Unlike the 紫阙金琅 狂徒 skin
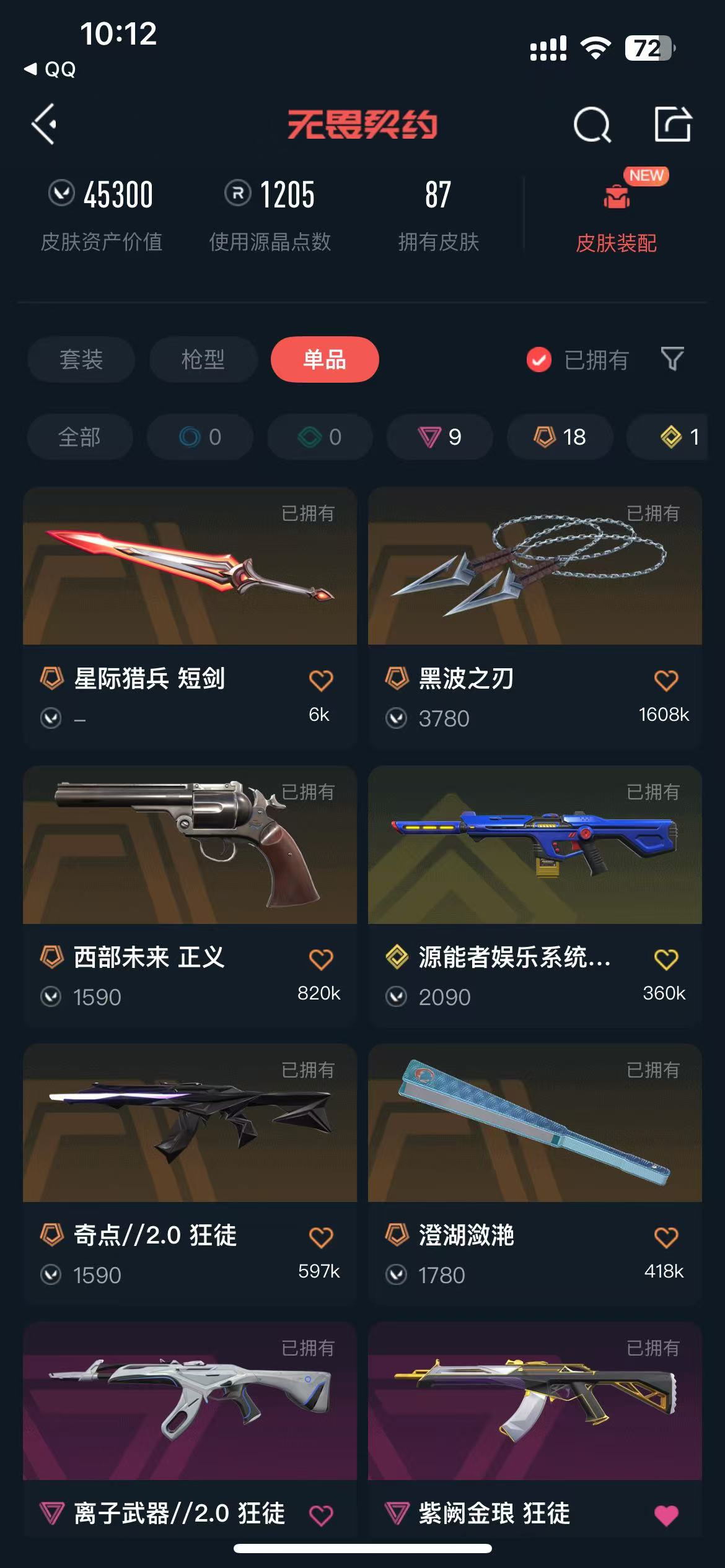Image resolution: width=725 pixels, height=1568 pixels. pyautogui.click(x=666, y=1515)
